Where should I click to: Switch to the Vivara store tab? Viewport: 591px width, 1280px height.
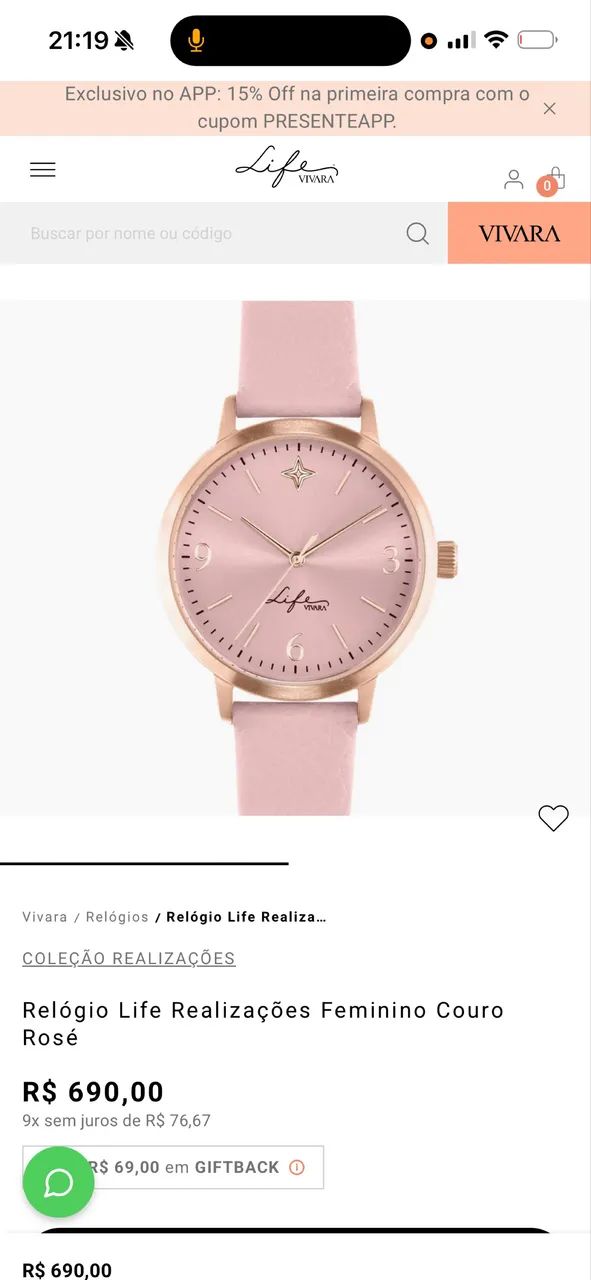tap(519, 233)
